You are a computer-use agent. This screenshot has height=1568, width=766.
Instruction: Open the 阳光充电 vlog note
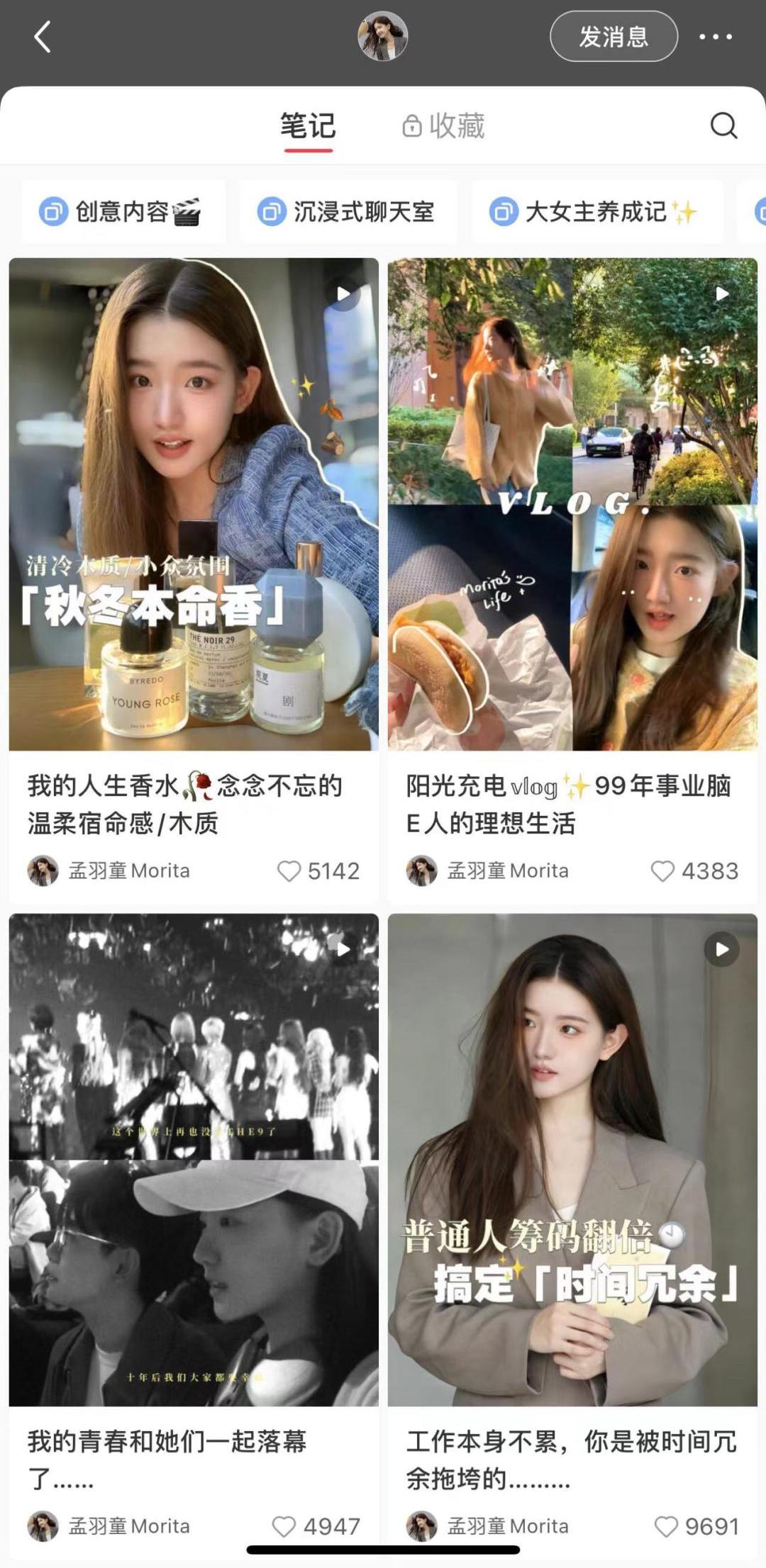pos(572,503)
